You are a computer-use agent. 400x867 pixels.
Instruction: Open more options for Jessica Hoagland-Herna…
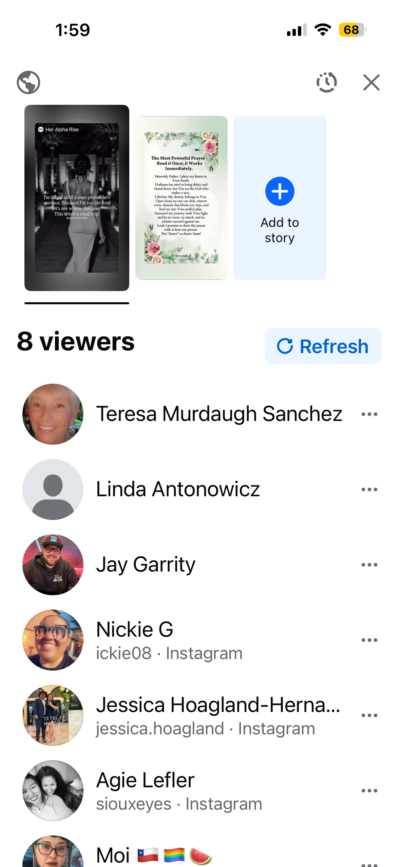pos(369,715)
